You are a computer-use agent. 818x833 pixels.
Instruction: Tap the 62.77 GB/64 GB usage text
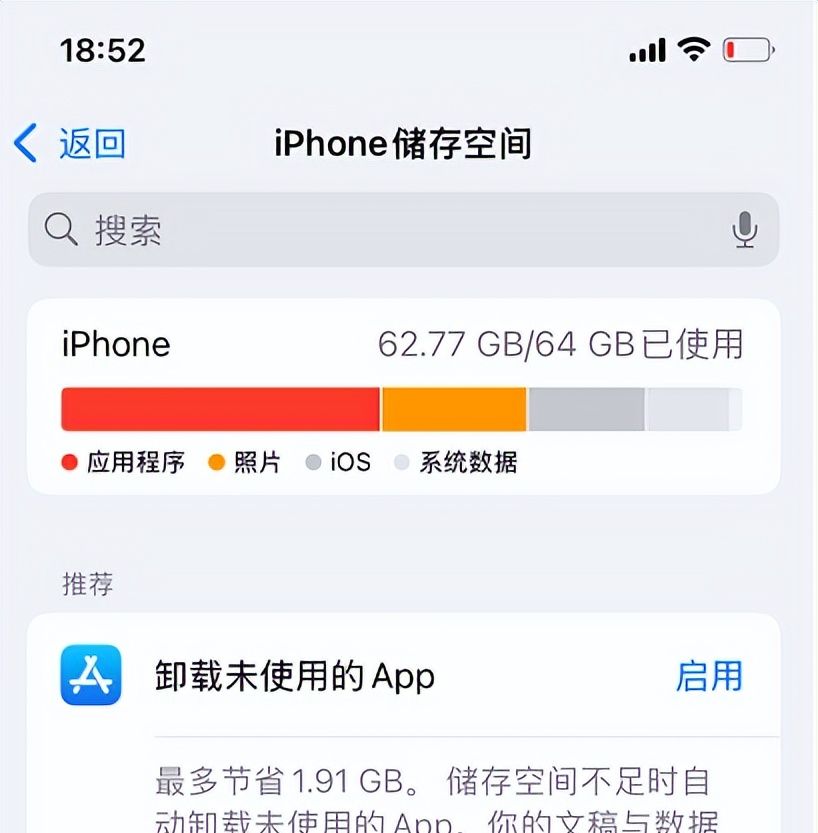point(563,344)
